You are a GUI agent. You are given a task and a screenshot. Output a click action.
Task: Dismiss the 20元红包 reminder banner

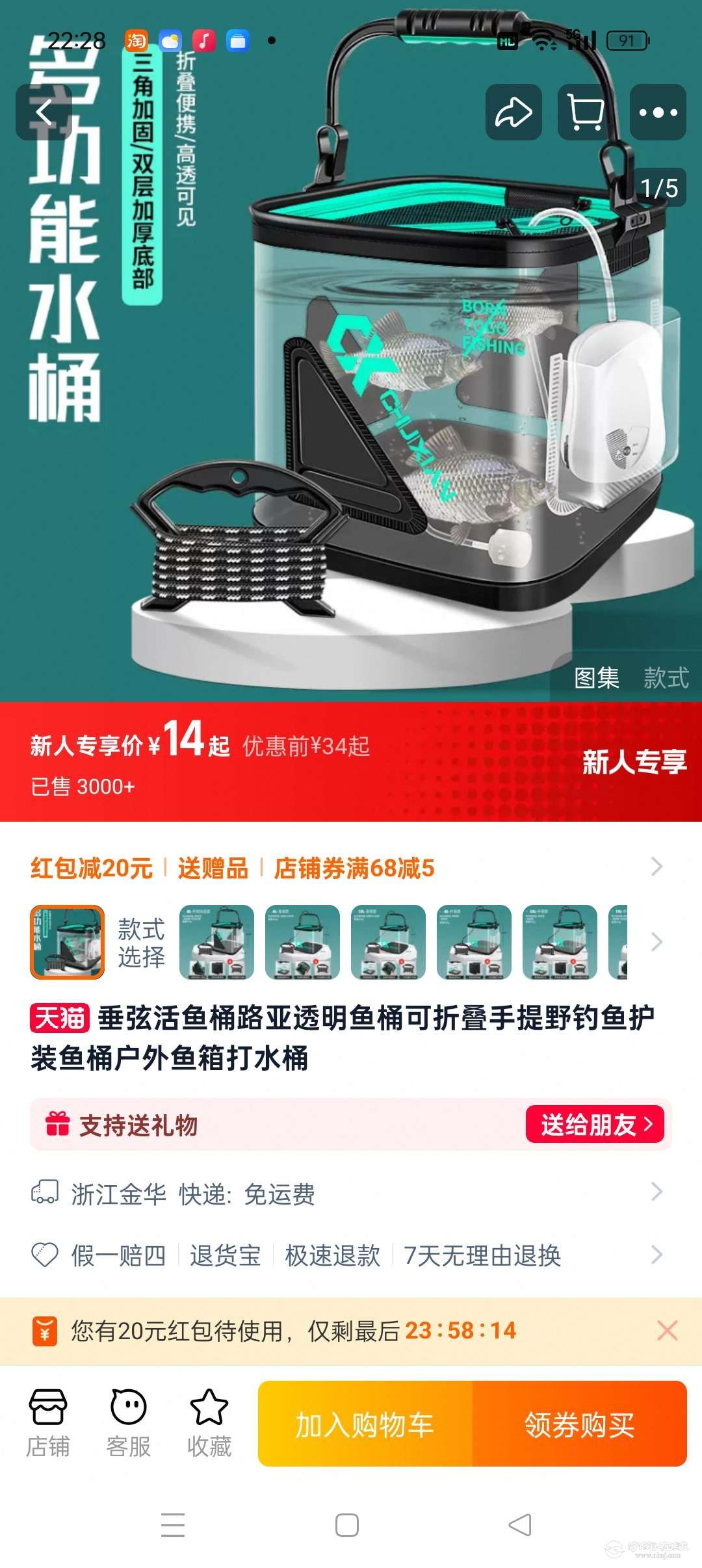coord(667,1331)
